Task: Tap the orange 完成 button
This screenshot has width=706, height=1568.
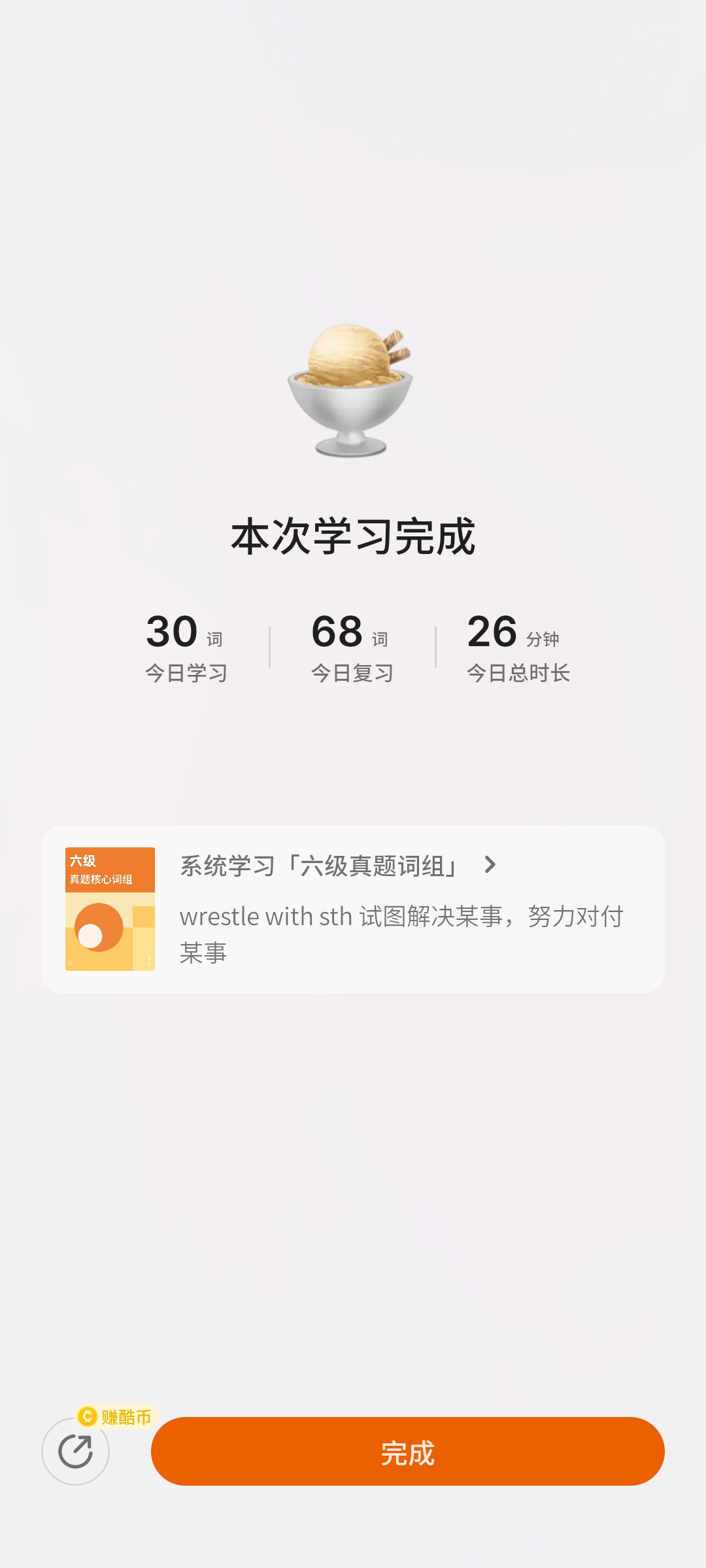Action: tap(407, 1451)
